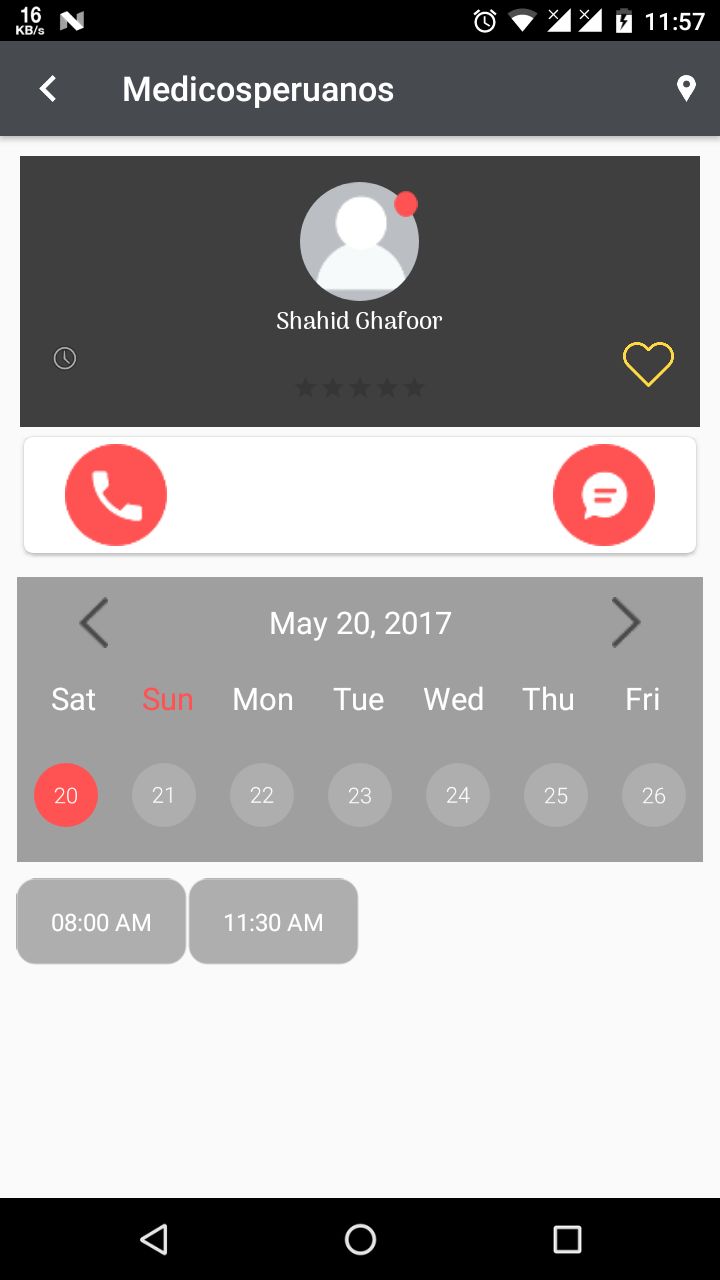Start a chat using the message button
Image resolution: width=720 pixels, height=1280 pixels.
(x=604, y=495)
